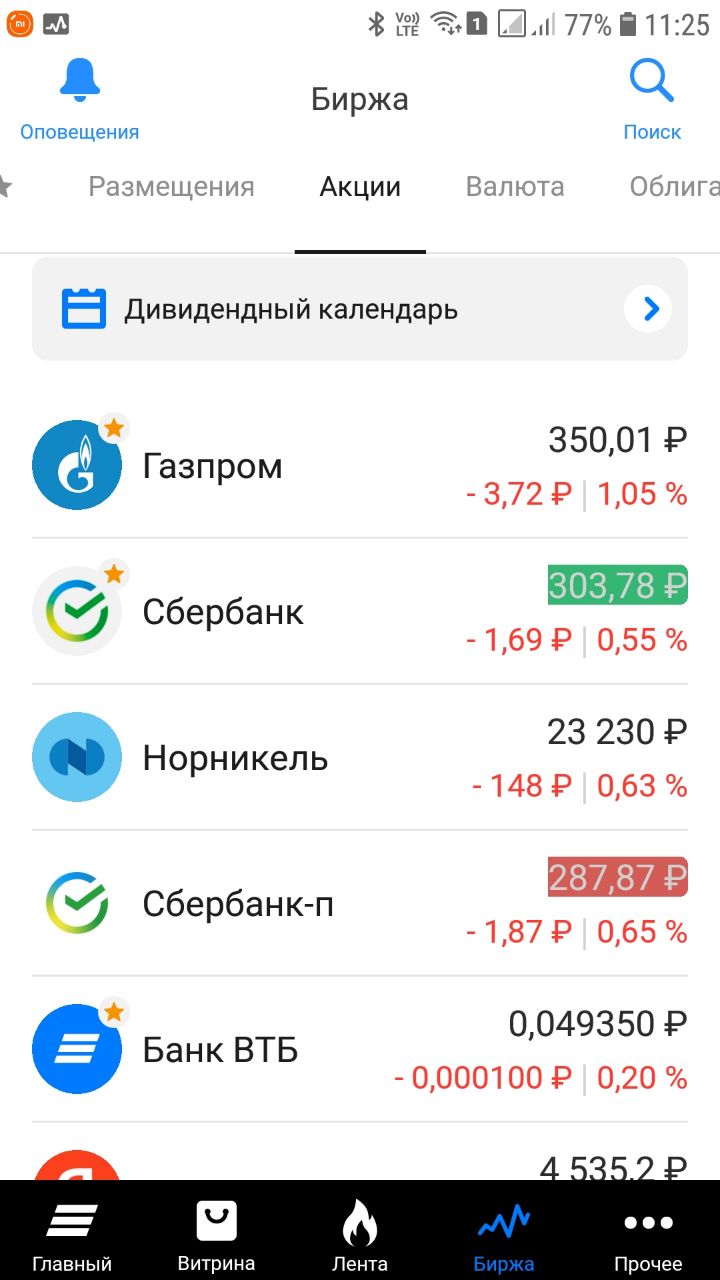Switch to the Валюта tab
The image size is (720, 1280).
pyautogui.click(x=515, y=187)
